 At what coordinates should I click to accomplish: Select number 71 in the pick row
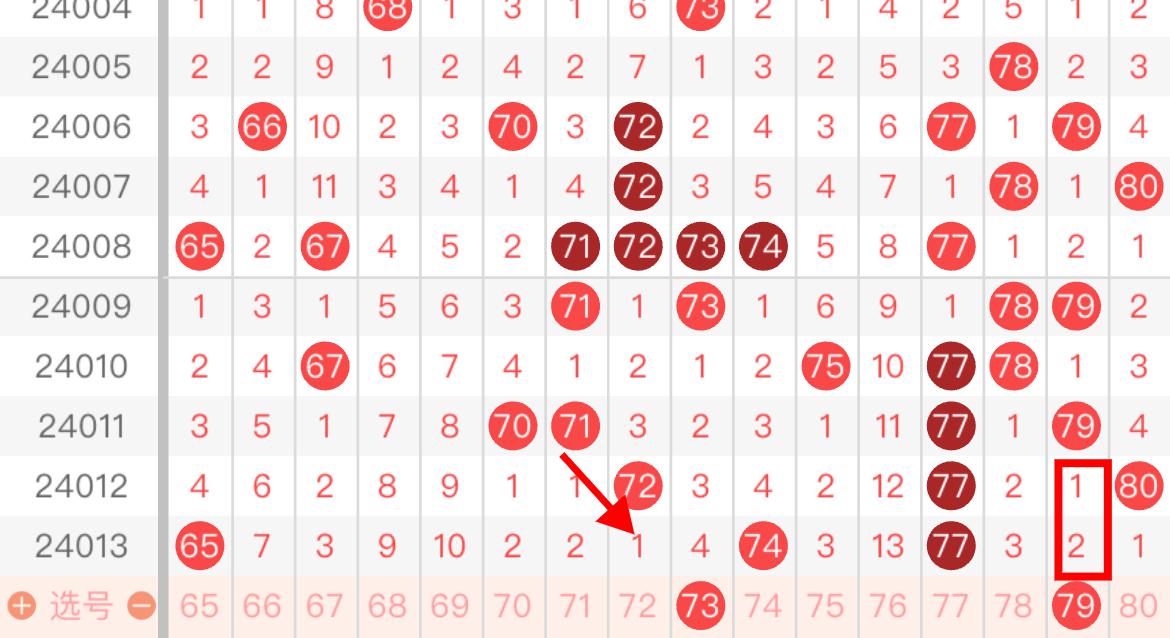pos(575,606)
